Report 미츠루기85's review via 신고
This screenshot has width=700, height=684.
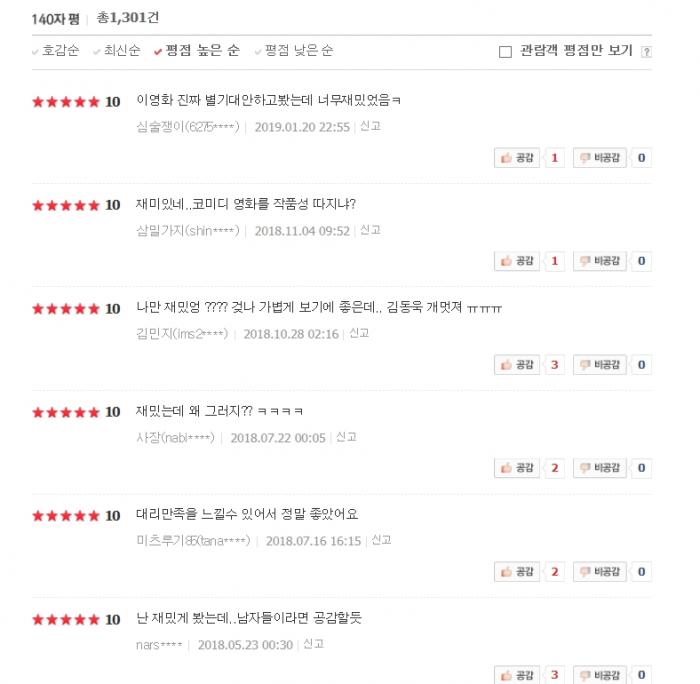coord(381,540)
